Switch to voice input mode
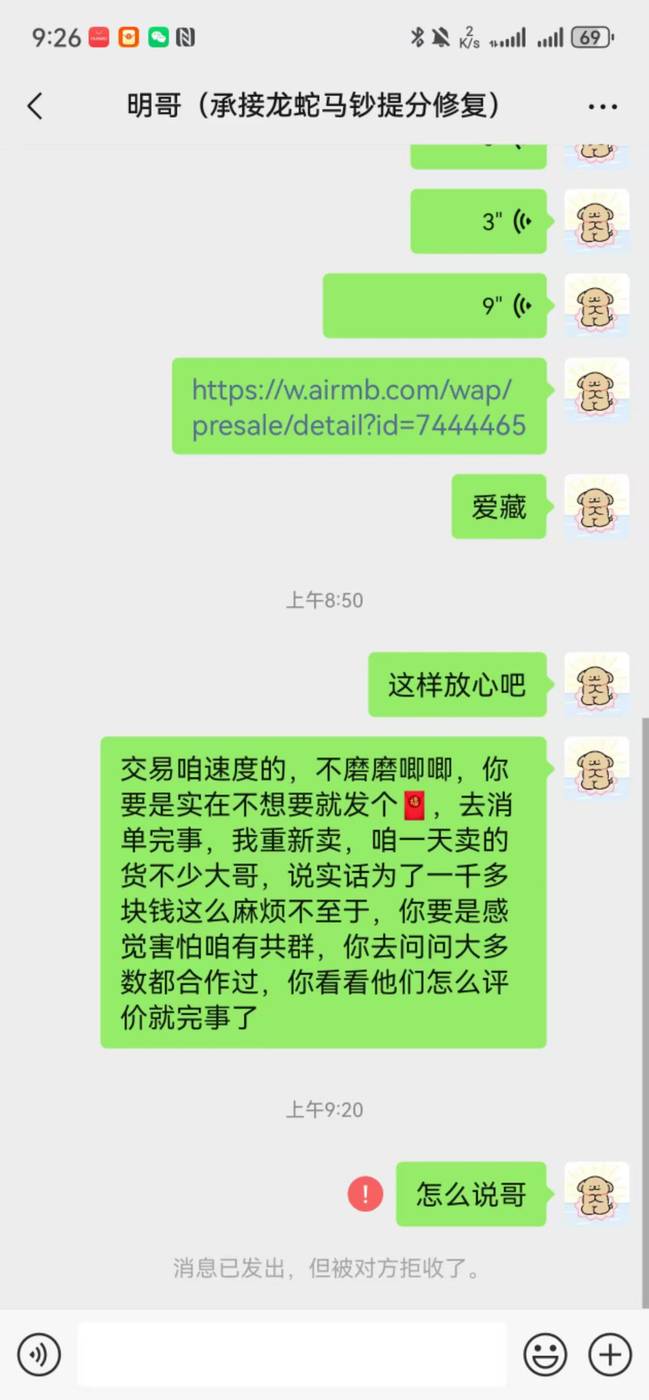This screenshot has width=649, height=1400. pos(39,1355)
